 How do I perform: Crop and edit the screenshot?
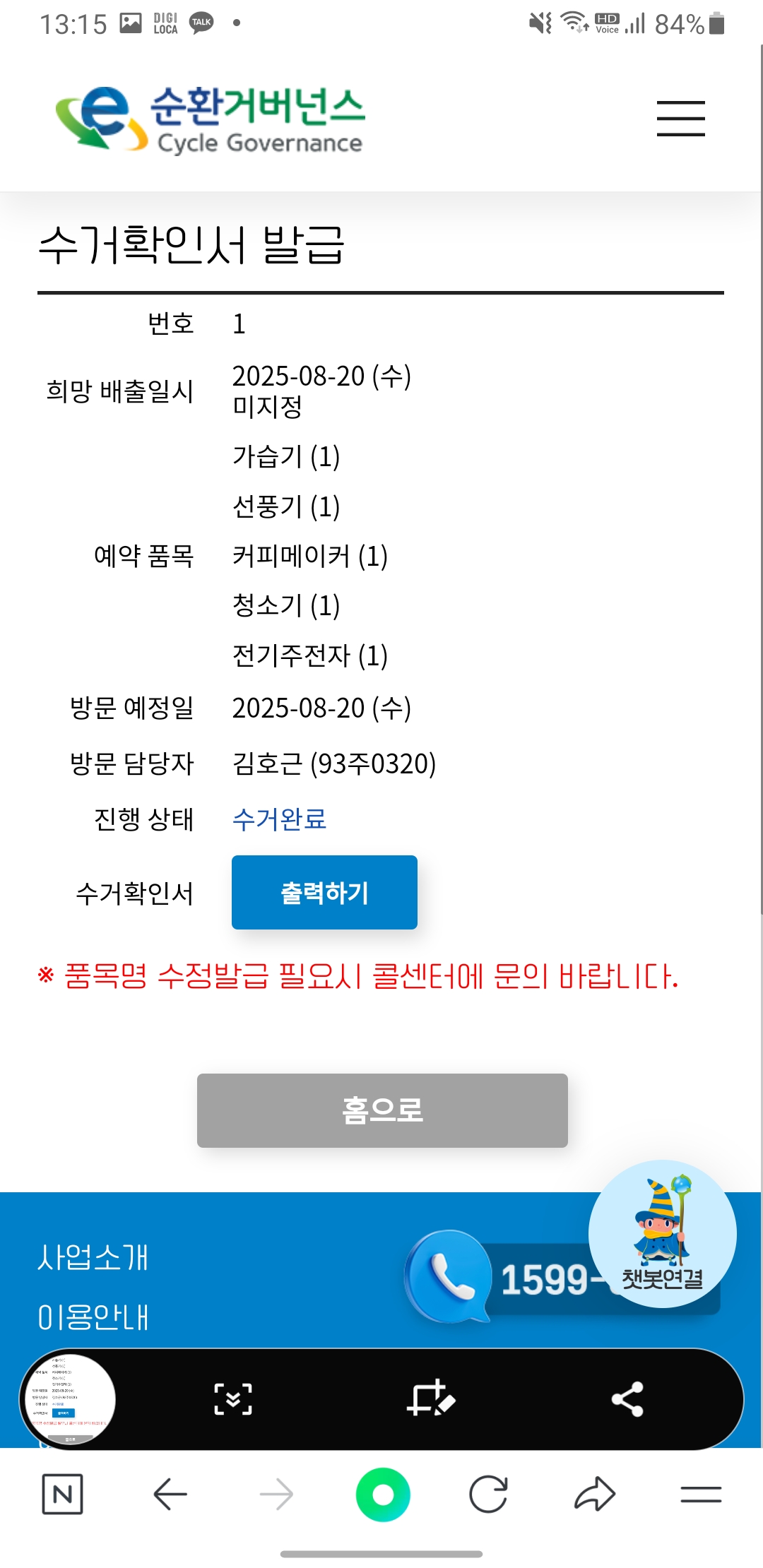[431, 1399]
